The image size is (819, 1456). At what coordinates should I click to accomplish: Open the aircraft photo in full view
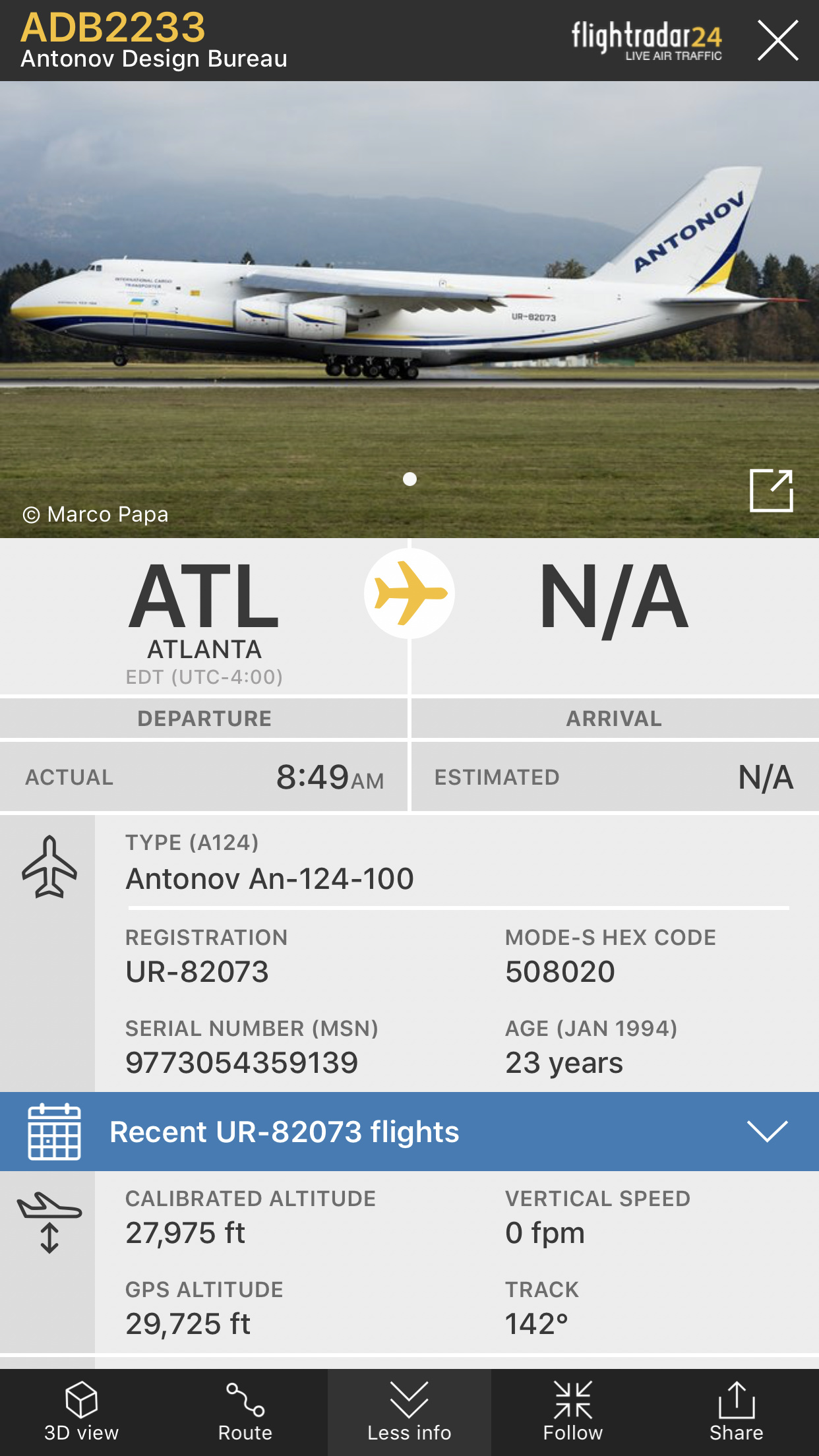coord(771,491)
